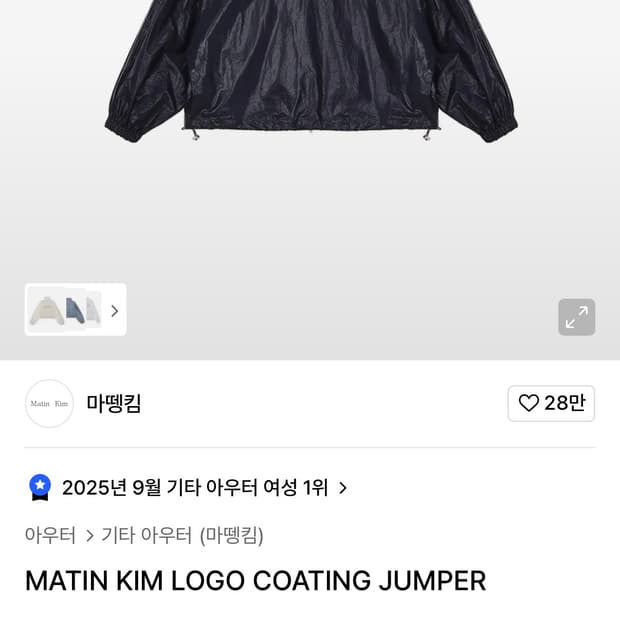Viewport: 620px width, 620px height.
Task: Open the color variants thumbnail strip
Action: (x=75, y=310)
